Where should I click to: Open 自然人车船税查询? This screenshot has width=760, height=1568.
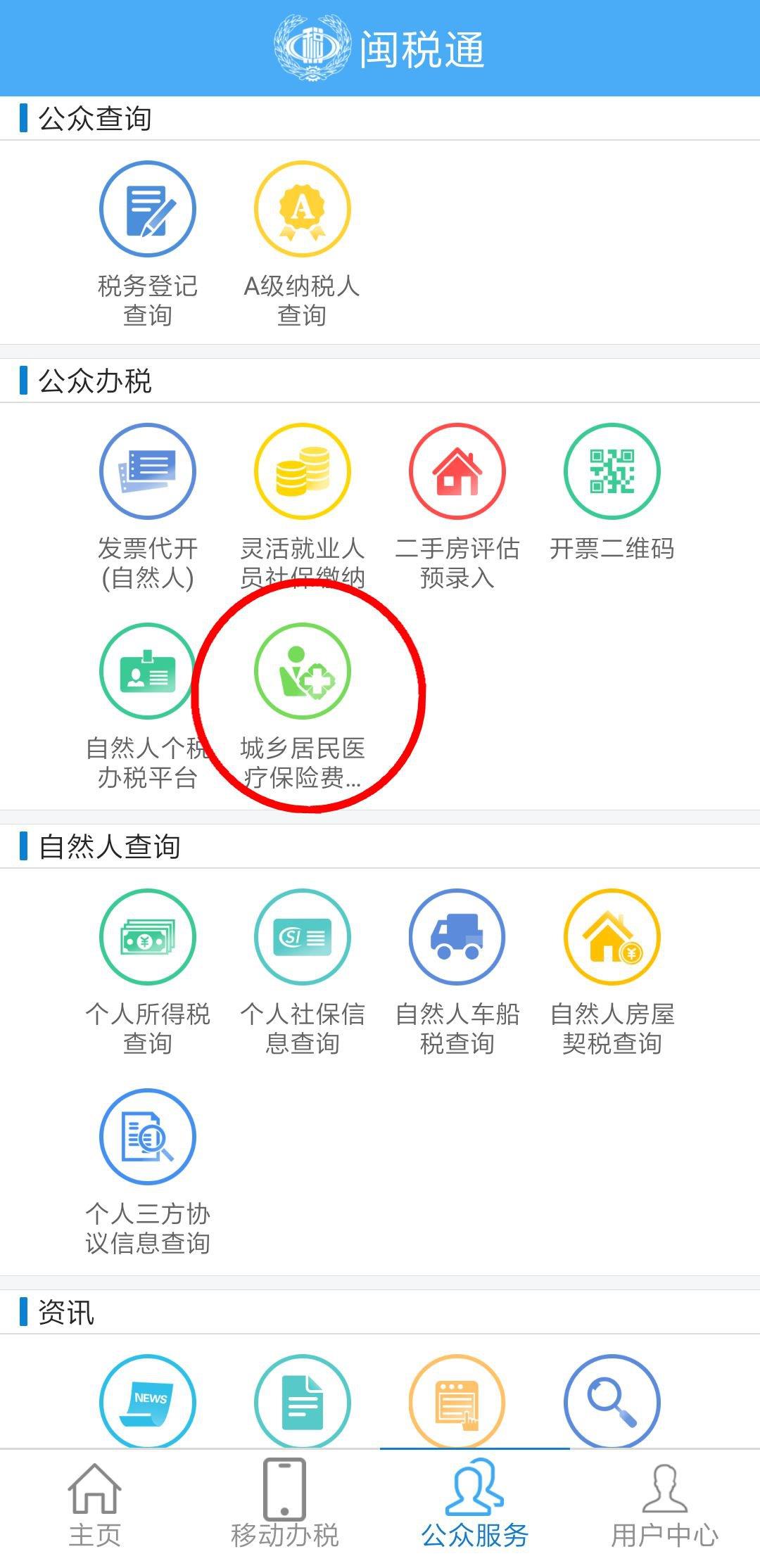tap(457, 936)
